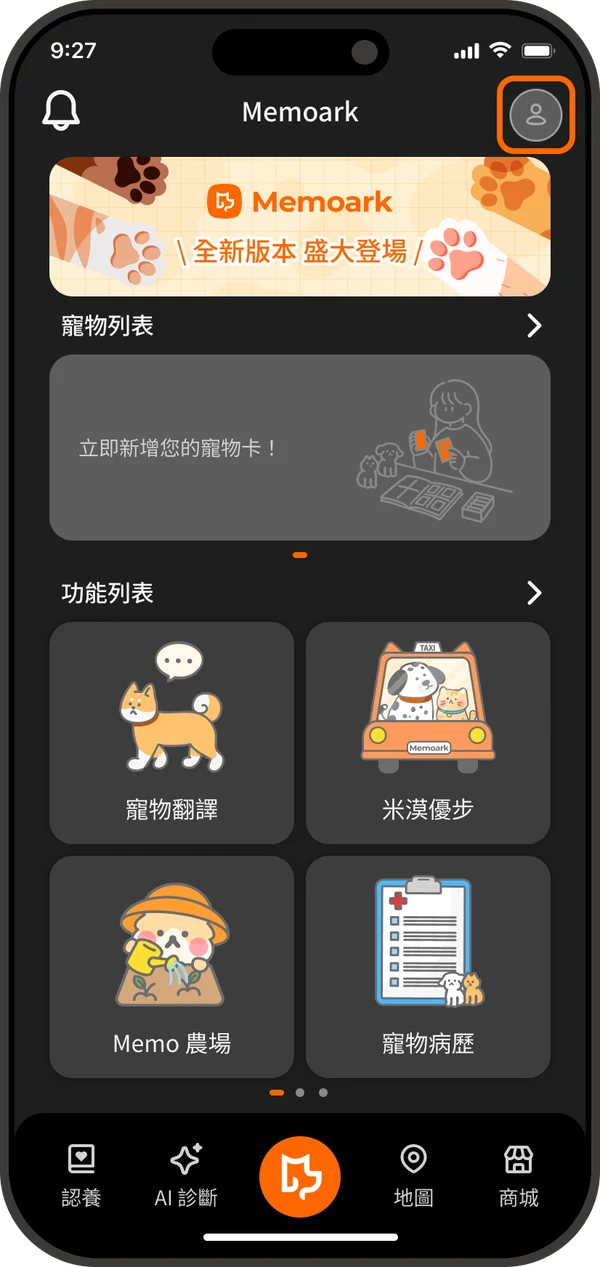Expand the 寵物列表 chevron

pos(534,325)
